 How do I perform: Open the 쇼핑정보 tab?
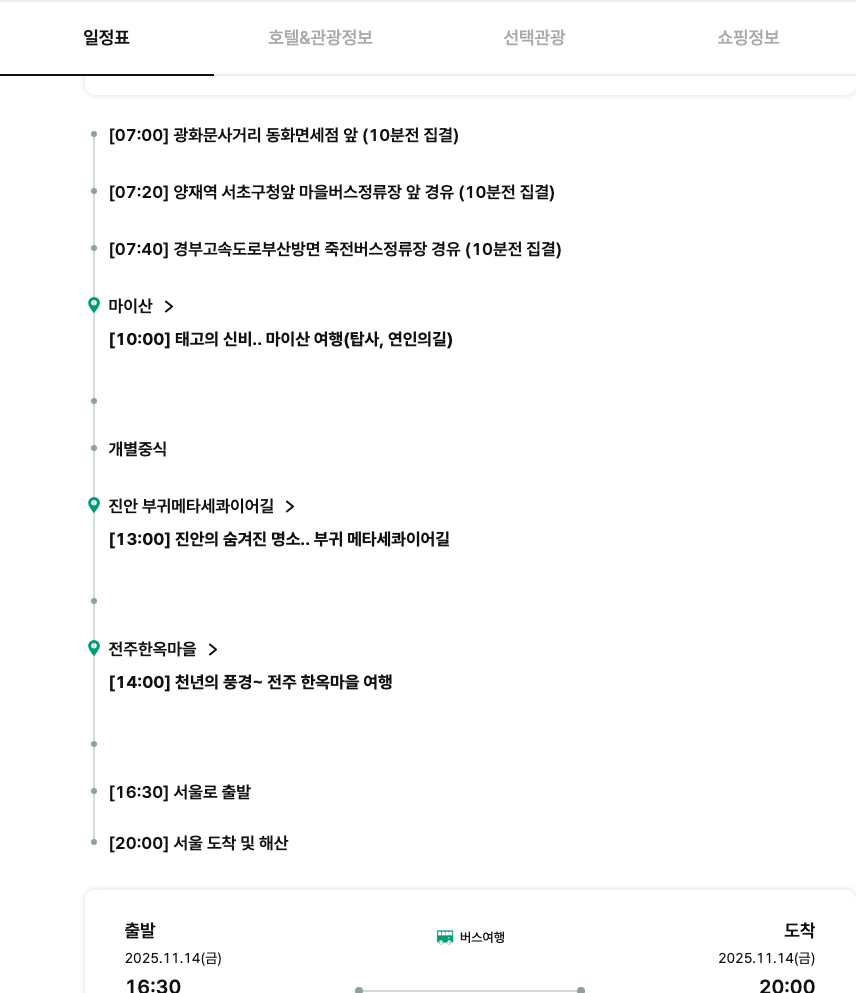[x=748, y=38]
